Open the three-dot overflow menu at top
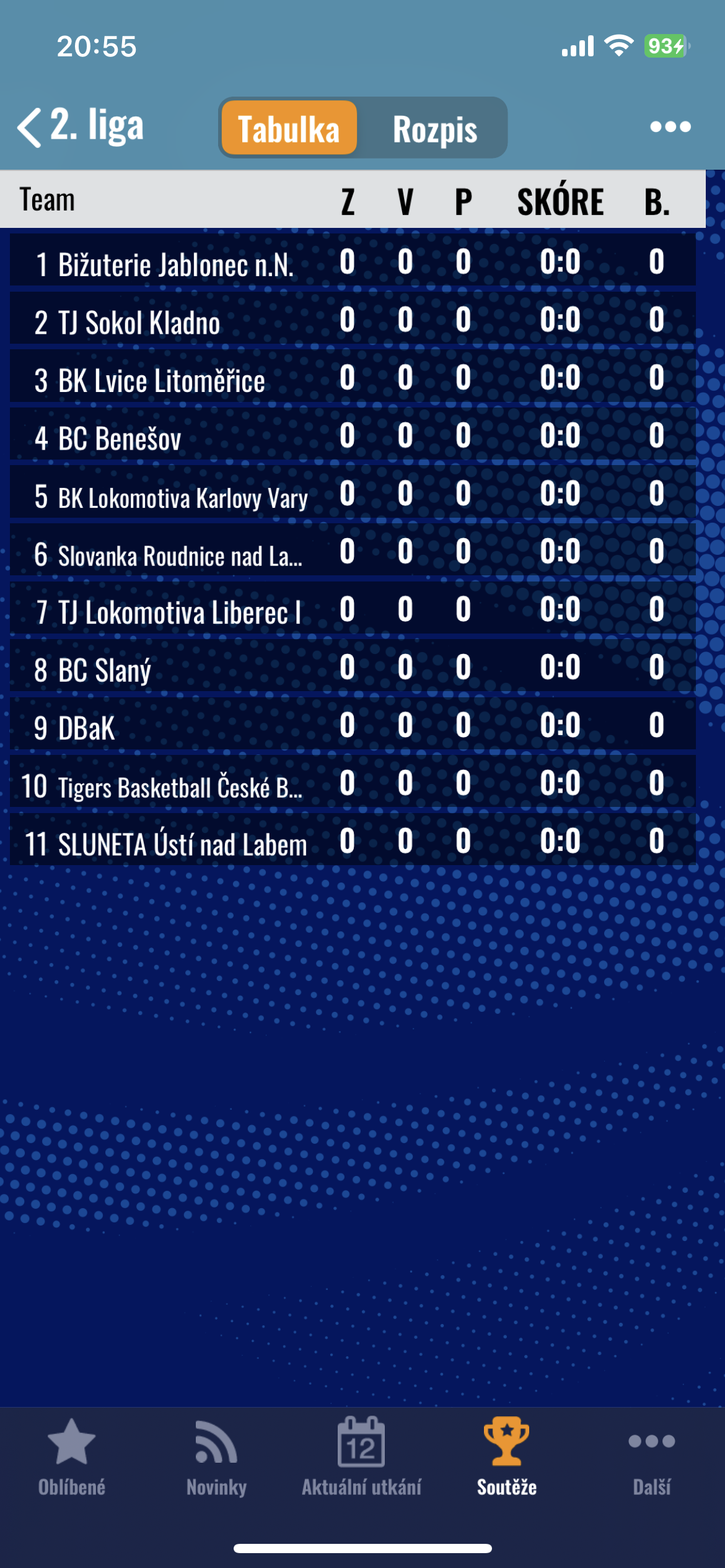The image size is (725, 1568). tap(670, 127)
